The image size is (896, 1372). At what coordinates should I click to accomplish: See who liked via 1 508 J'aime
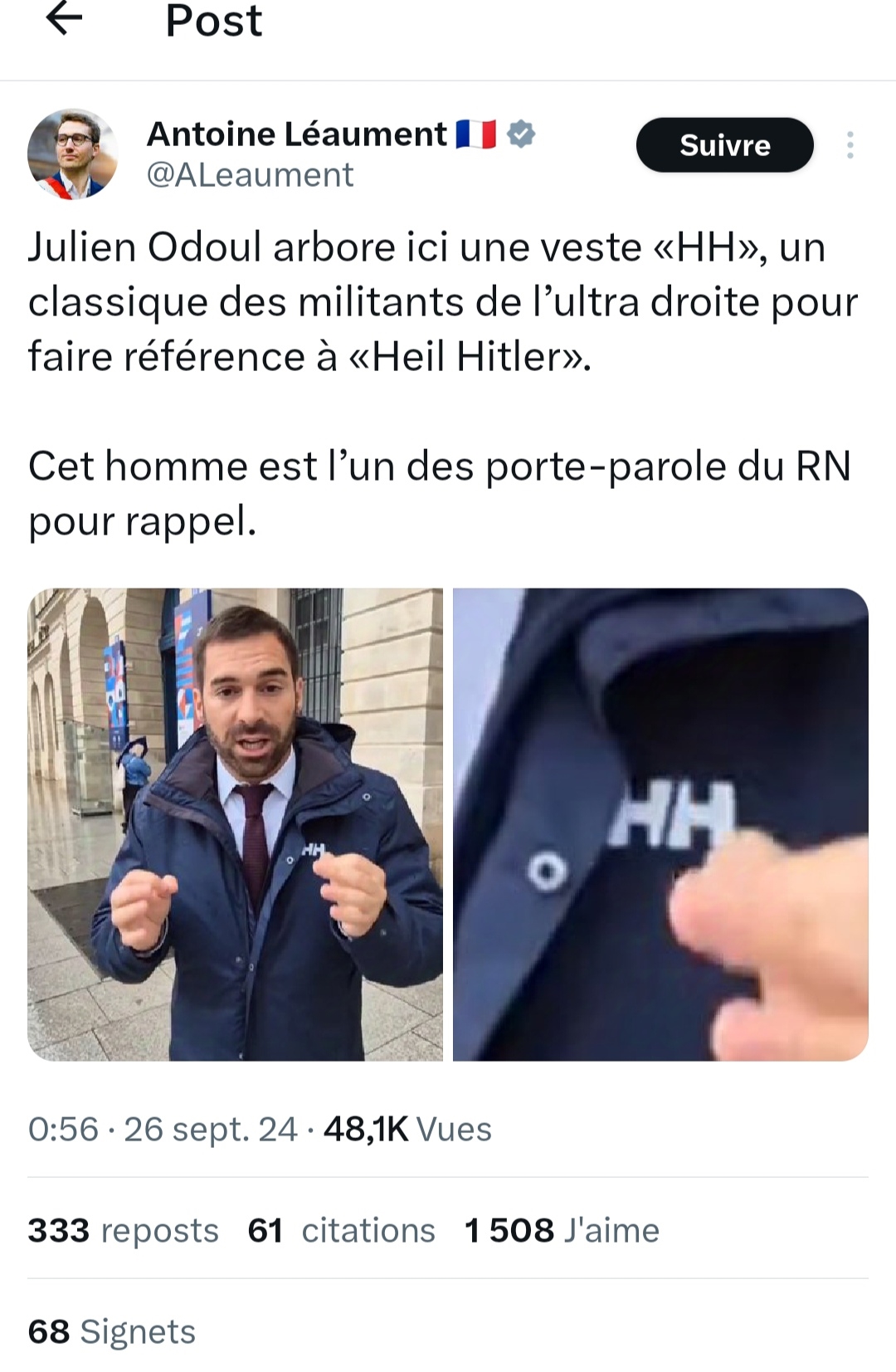[x=562, y=1230]
